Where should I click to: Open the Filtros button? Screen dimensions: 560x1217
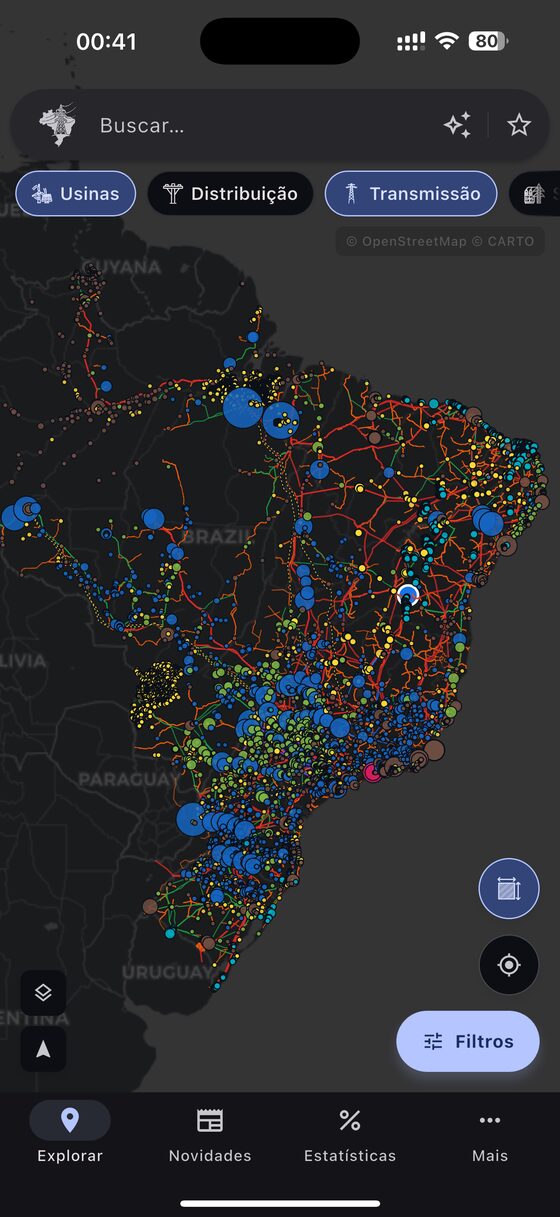coord(468,1041)
